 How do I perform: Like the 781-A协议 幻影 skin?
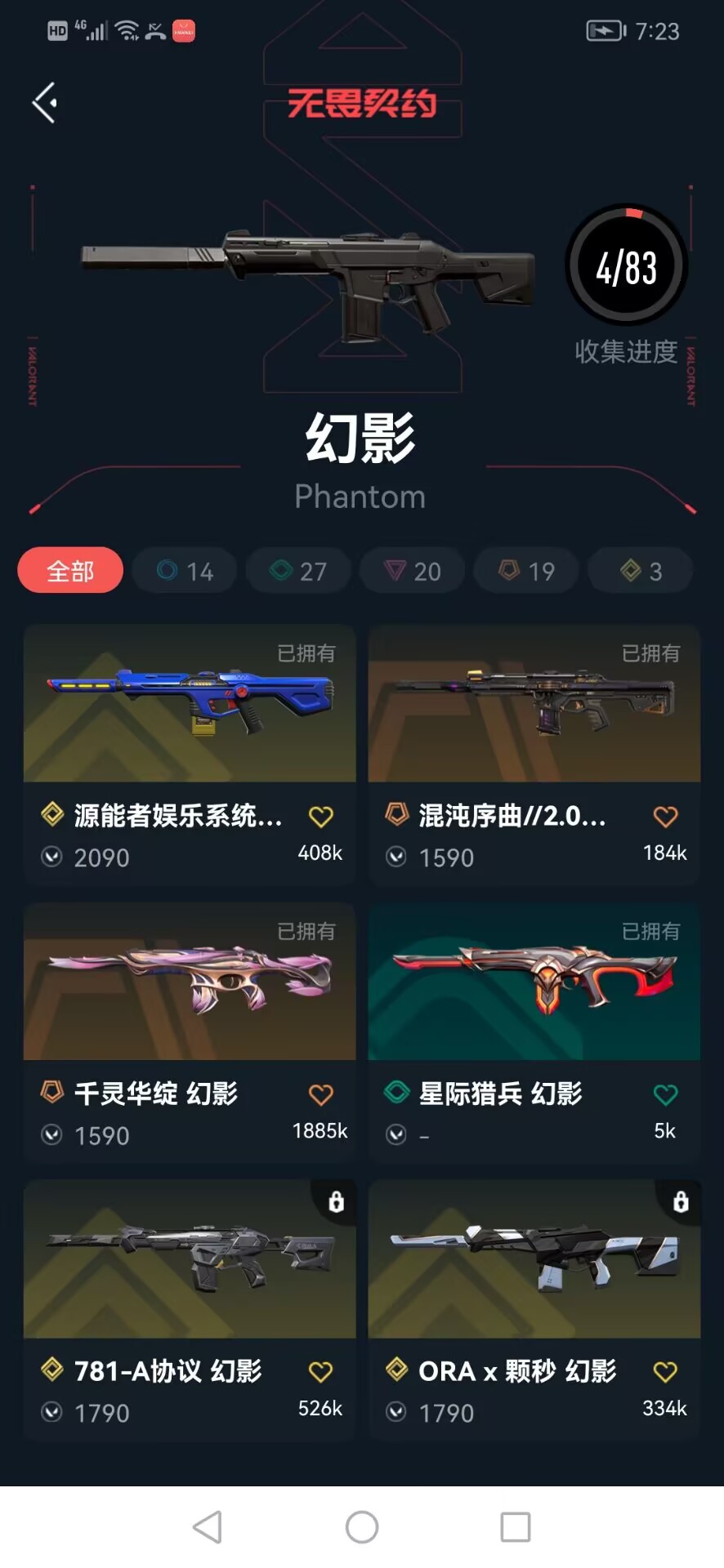tap(320, 1372)
